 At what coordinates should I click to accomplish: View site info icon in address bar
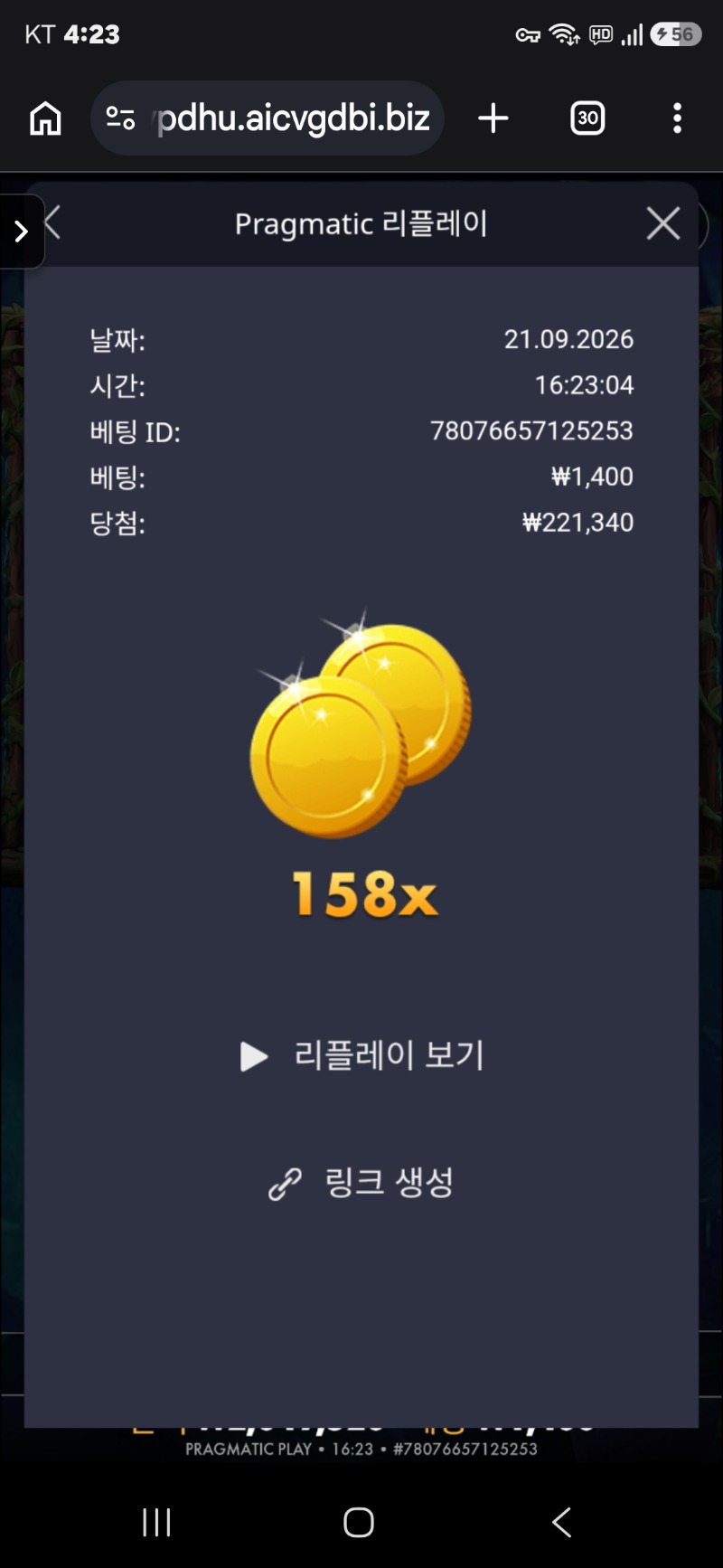pos(120,118)
